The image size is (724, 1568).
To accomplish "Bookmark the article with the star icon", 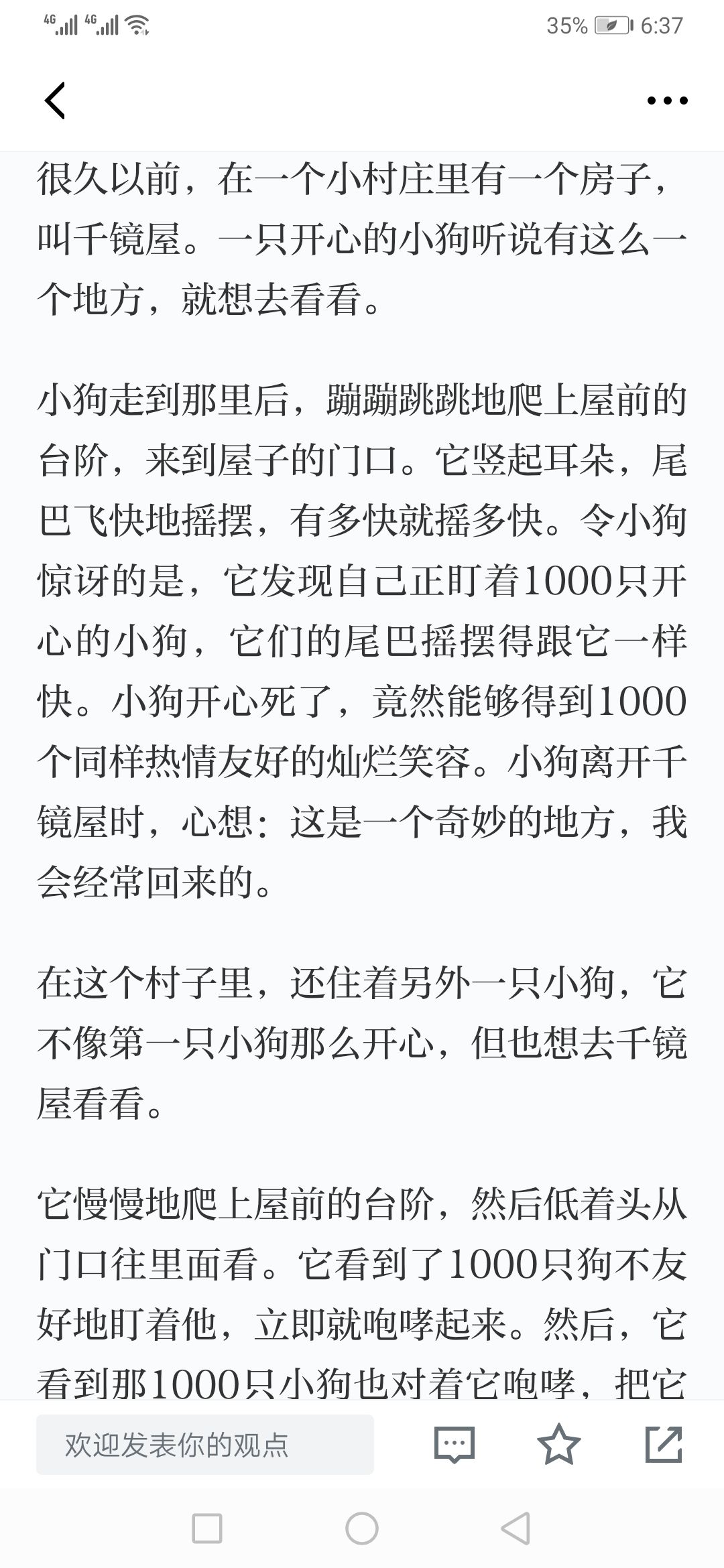I will pyautogui.click(x=559, y=1444).
